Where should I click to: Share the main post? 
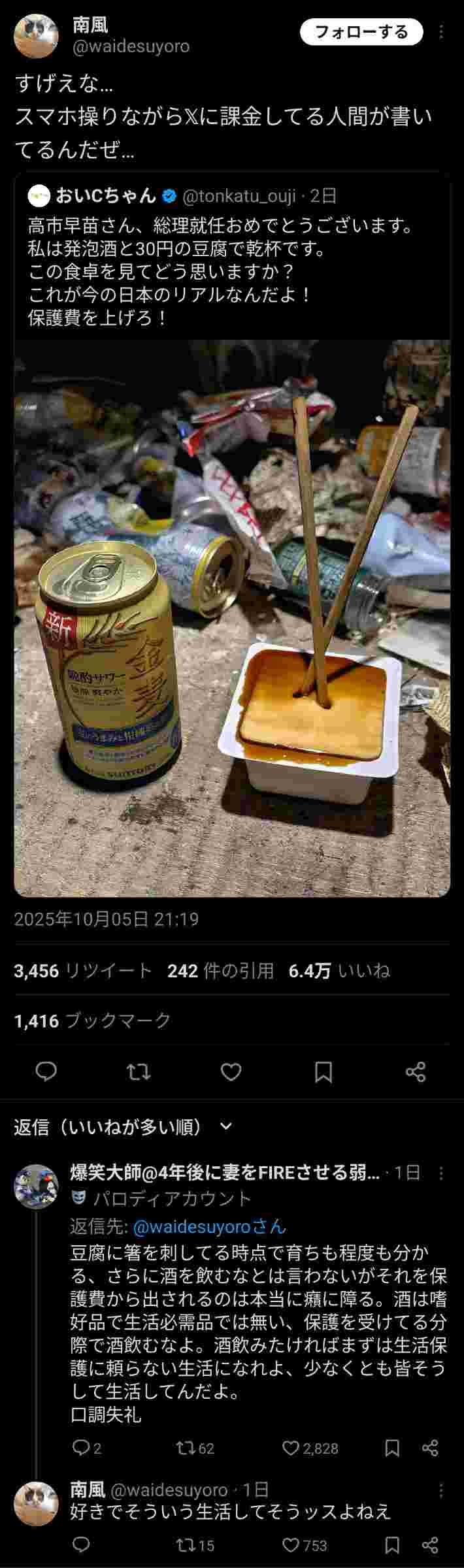click(416, 1071)
